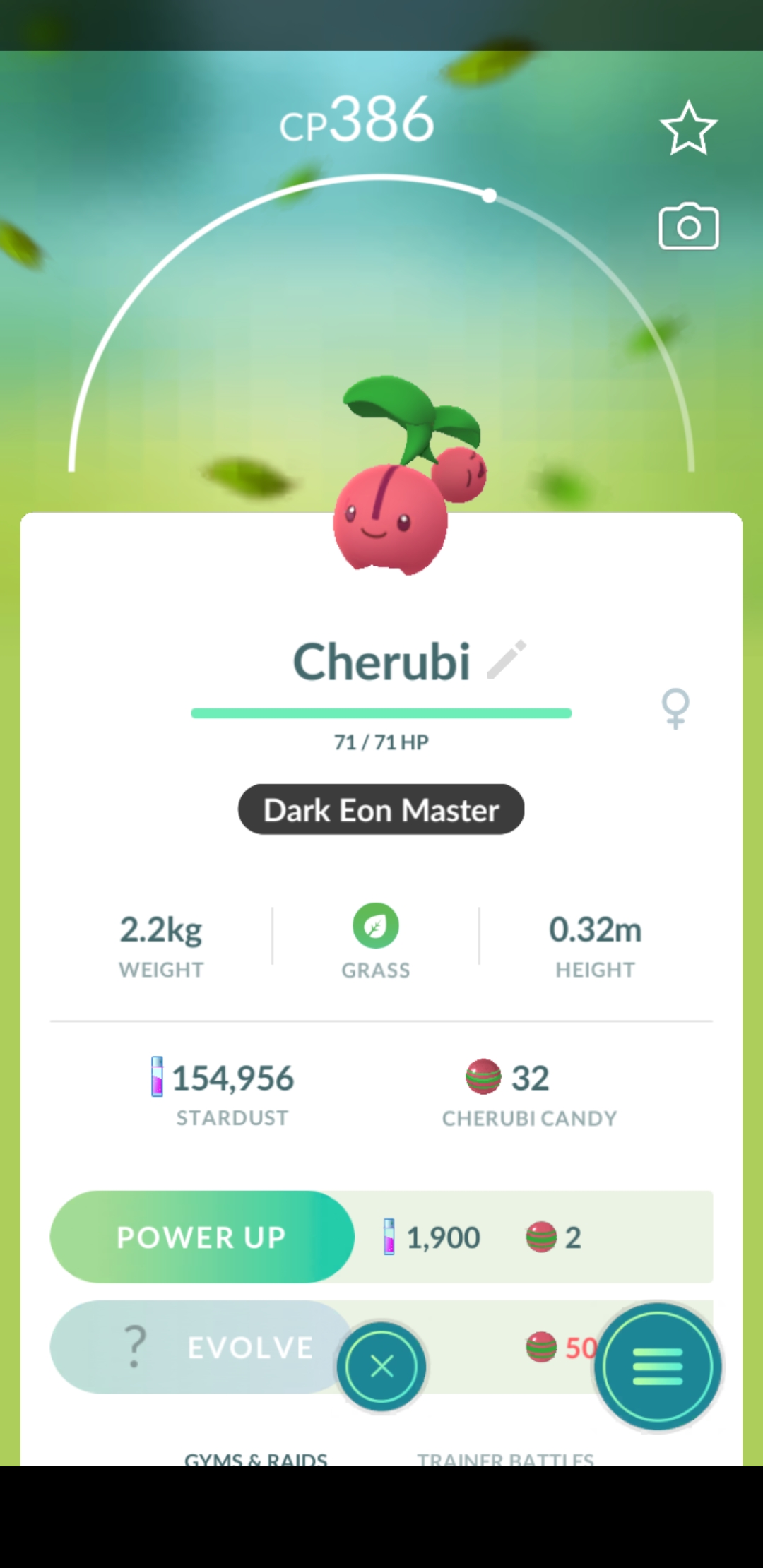This screenshot has width=763, height=1568.
Task: Open the green hamburger menu button
Action: click(658, 1367)
